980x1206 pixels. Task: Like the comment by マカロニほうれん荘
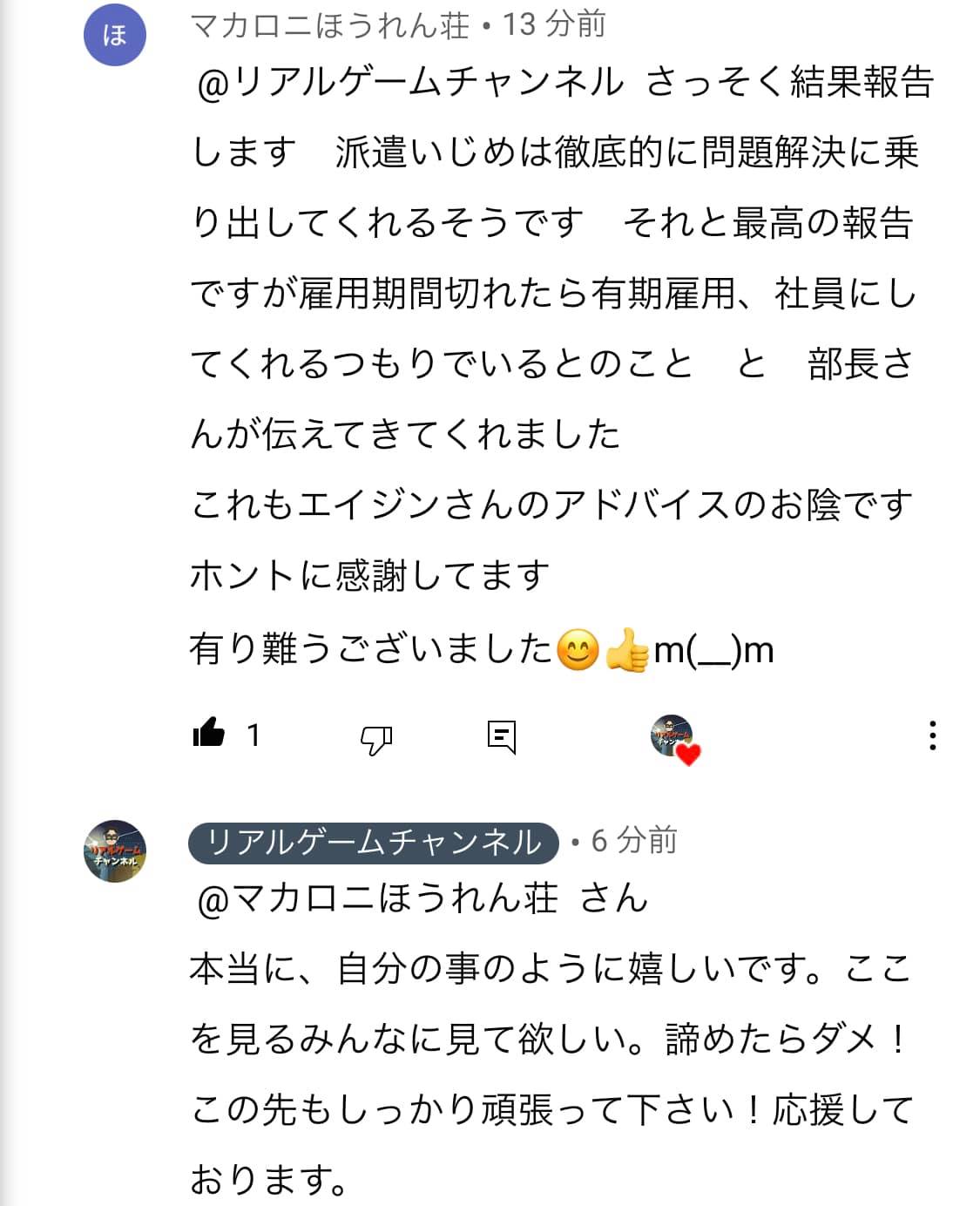tap(209, 735)
